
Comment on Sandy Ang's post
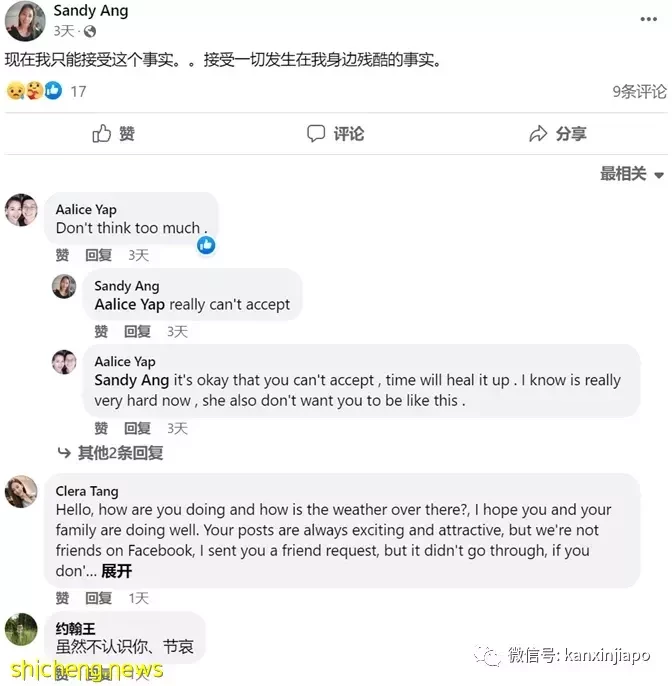pyautogui.click(x=335, y=134)
